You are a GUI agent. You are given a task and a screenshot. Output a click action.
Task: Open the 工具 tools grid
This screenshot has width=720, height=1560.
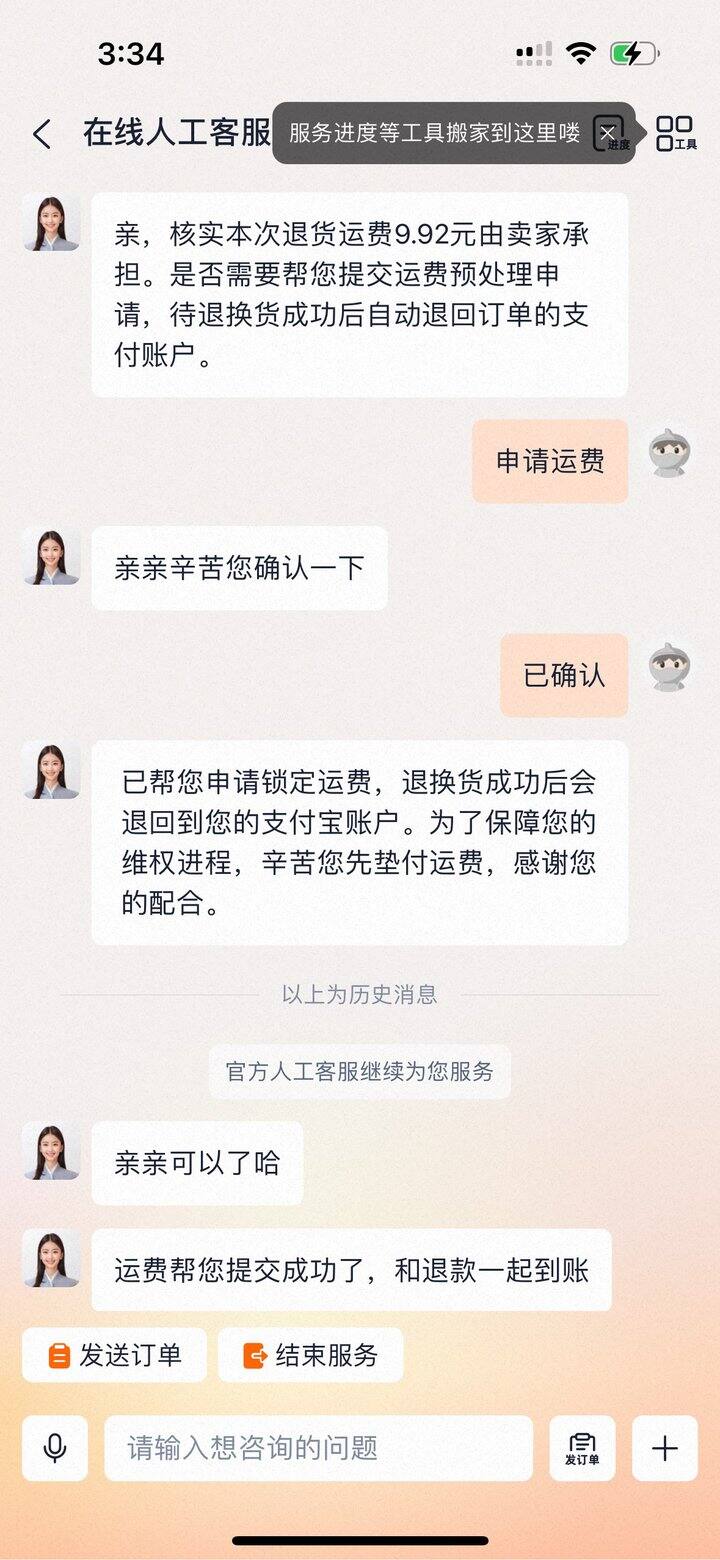(675, 134)
